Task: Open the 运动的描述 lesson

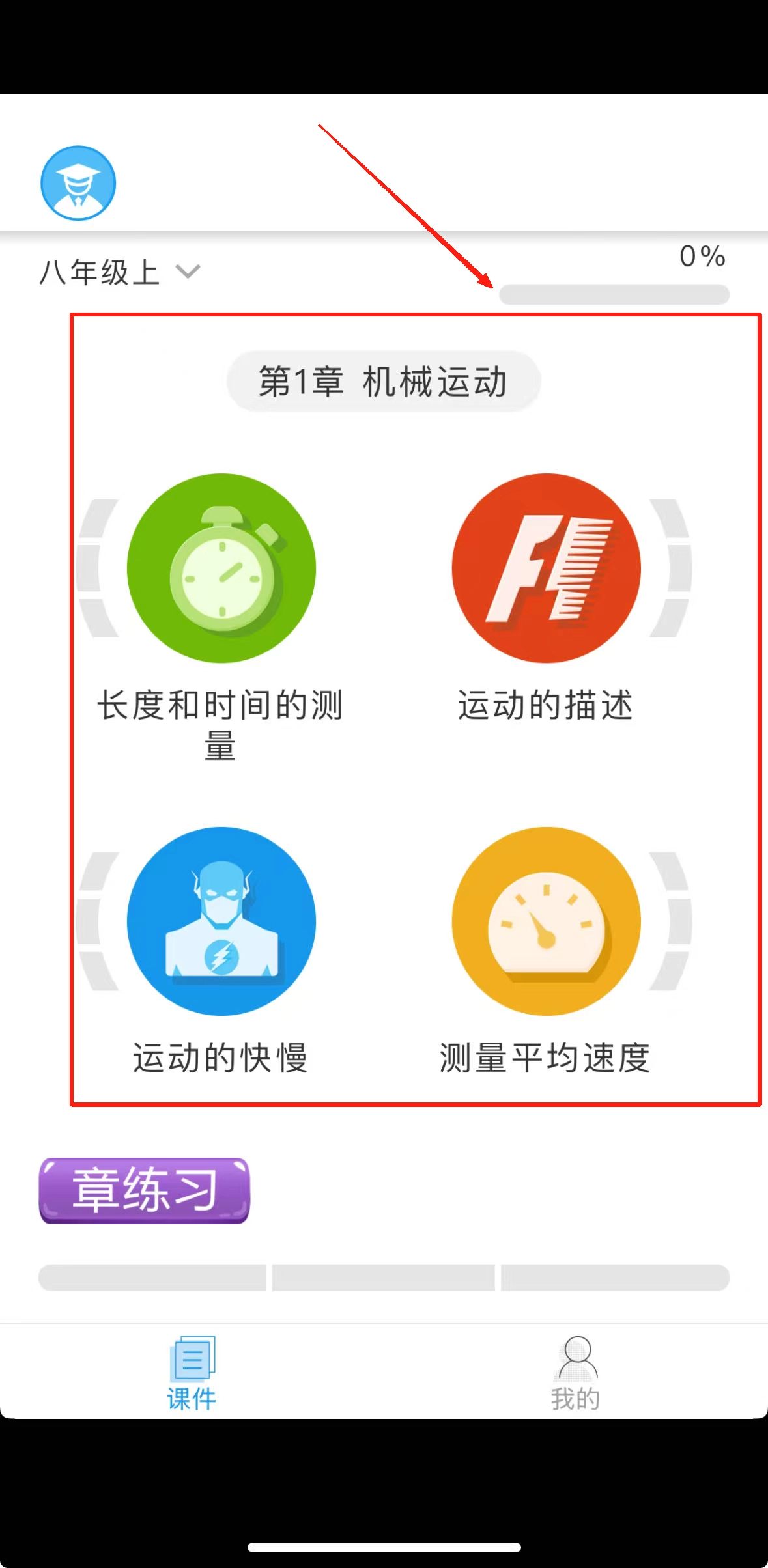Action: point(546,568)
